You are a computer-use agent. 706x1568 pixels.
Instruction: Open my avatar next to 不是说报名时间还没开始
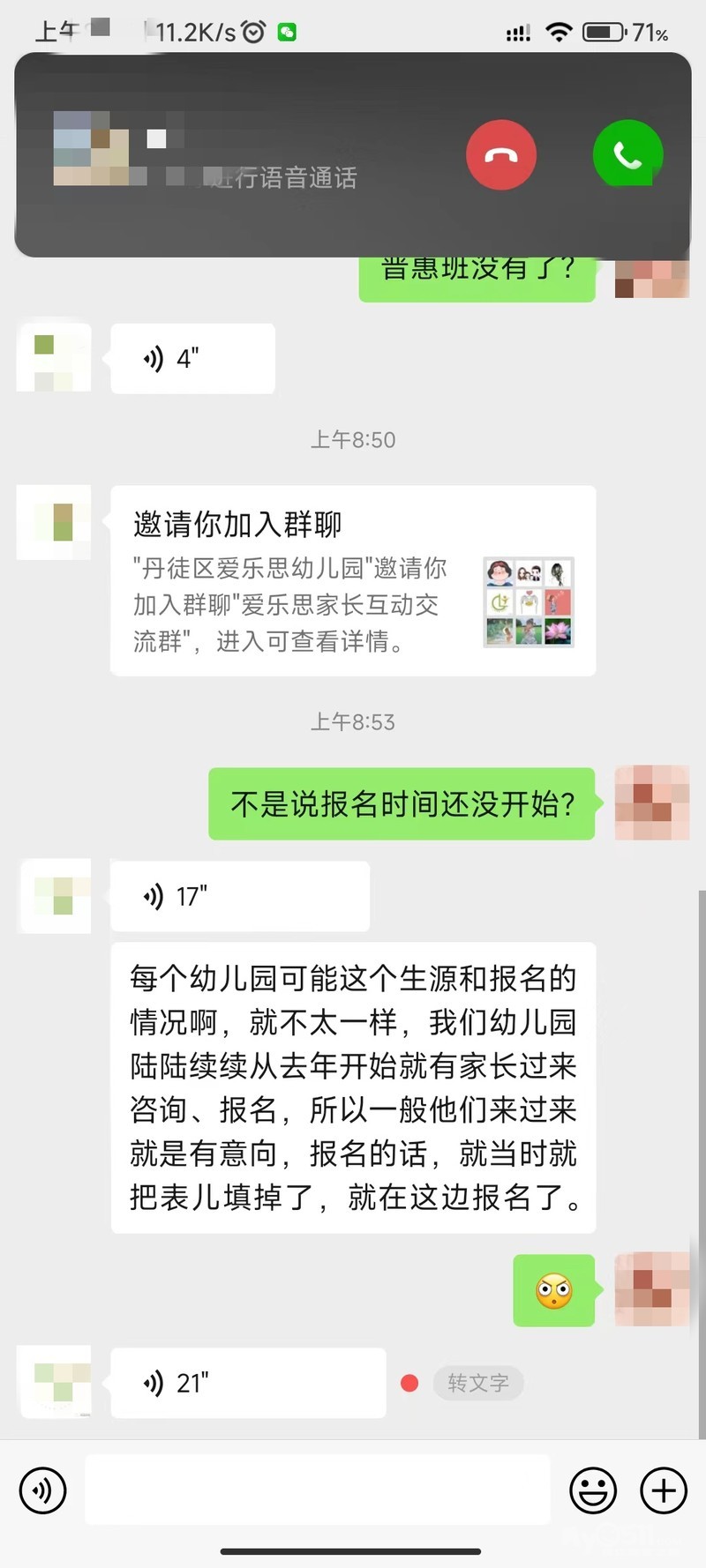(651, 803)
